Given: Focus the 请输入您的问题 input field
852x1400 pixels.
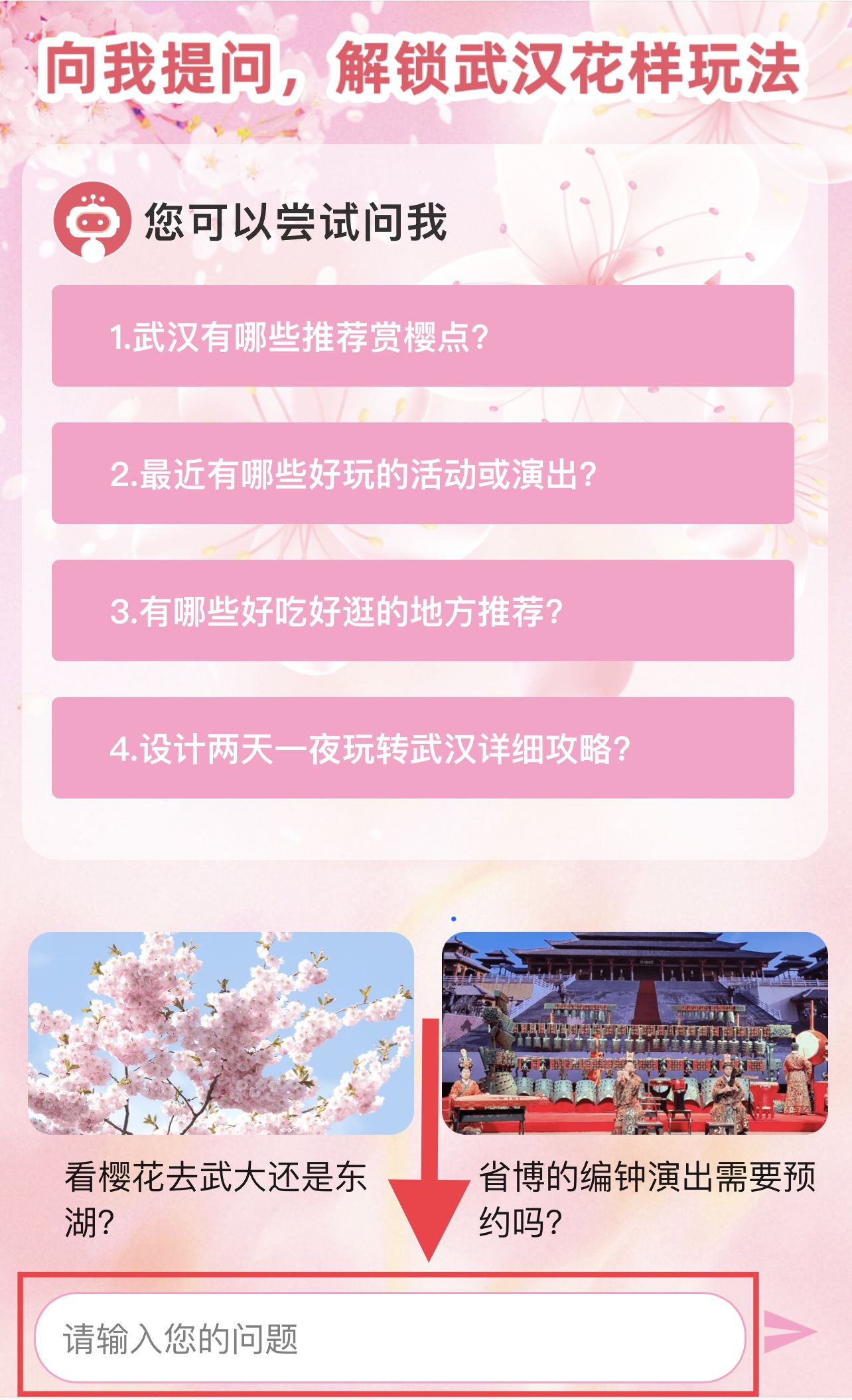Looking at the screenshot, I should point(390,1338).
